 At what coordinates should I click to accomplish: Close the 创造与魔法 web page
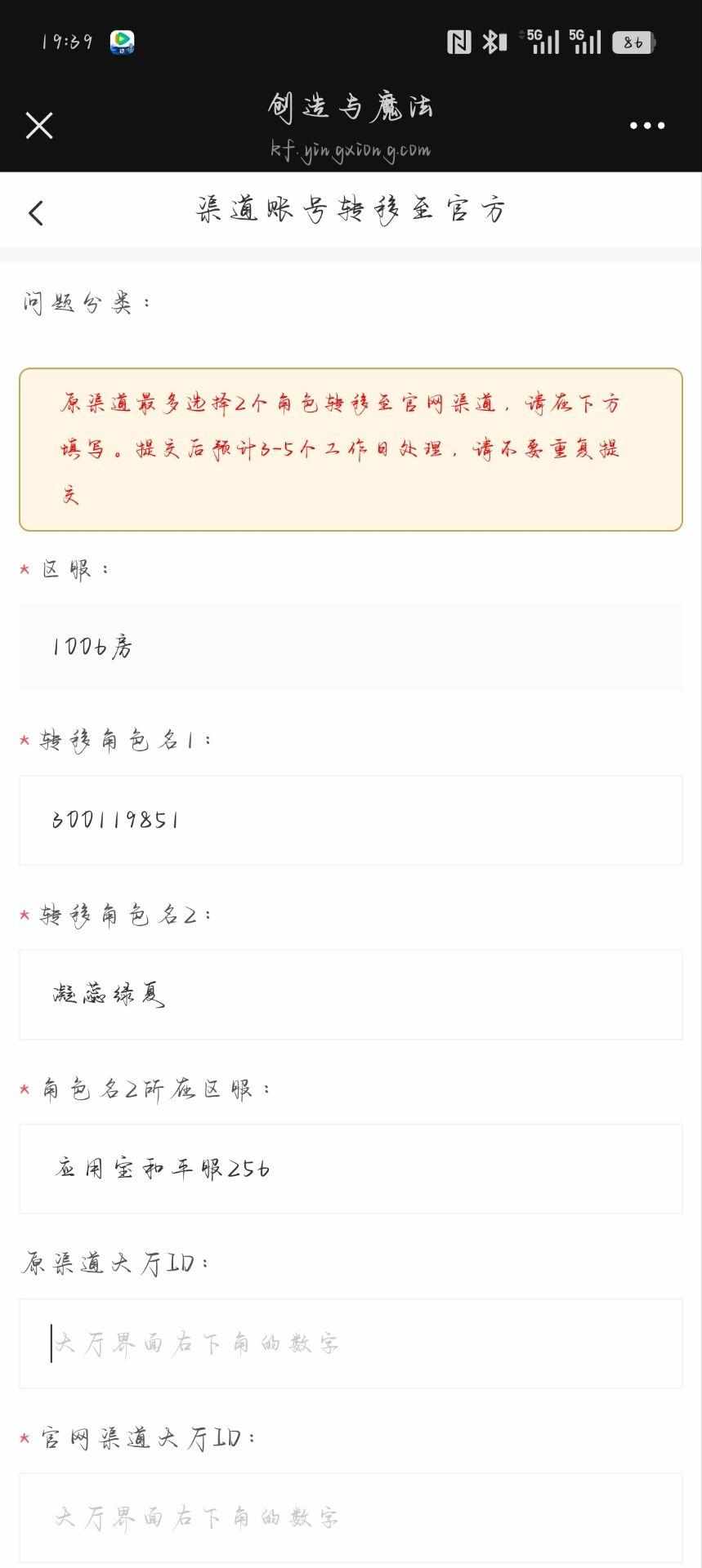point(39,126)
